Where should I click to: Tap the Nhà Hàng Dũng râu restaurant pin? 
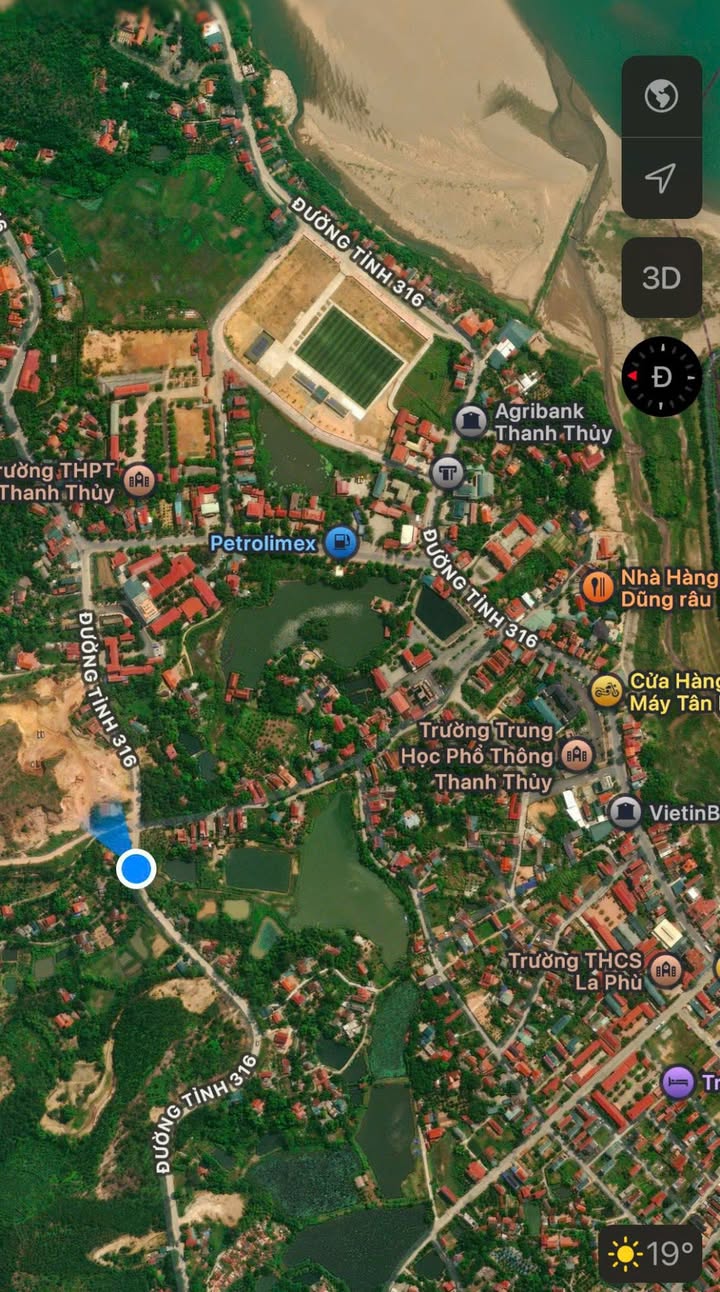(x=598, y=587)
